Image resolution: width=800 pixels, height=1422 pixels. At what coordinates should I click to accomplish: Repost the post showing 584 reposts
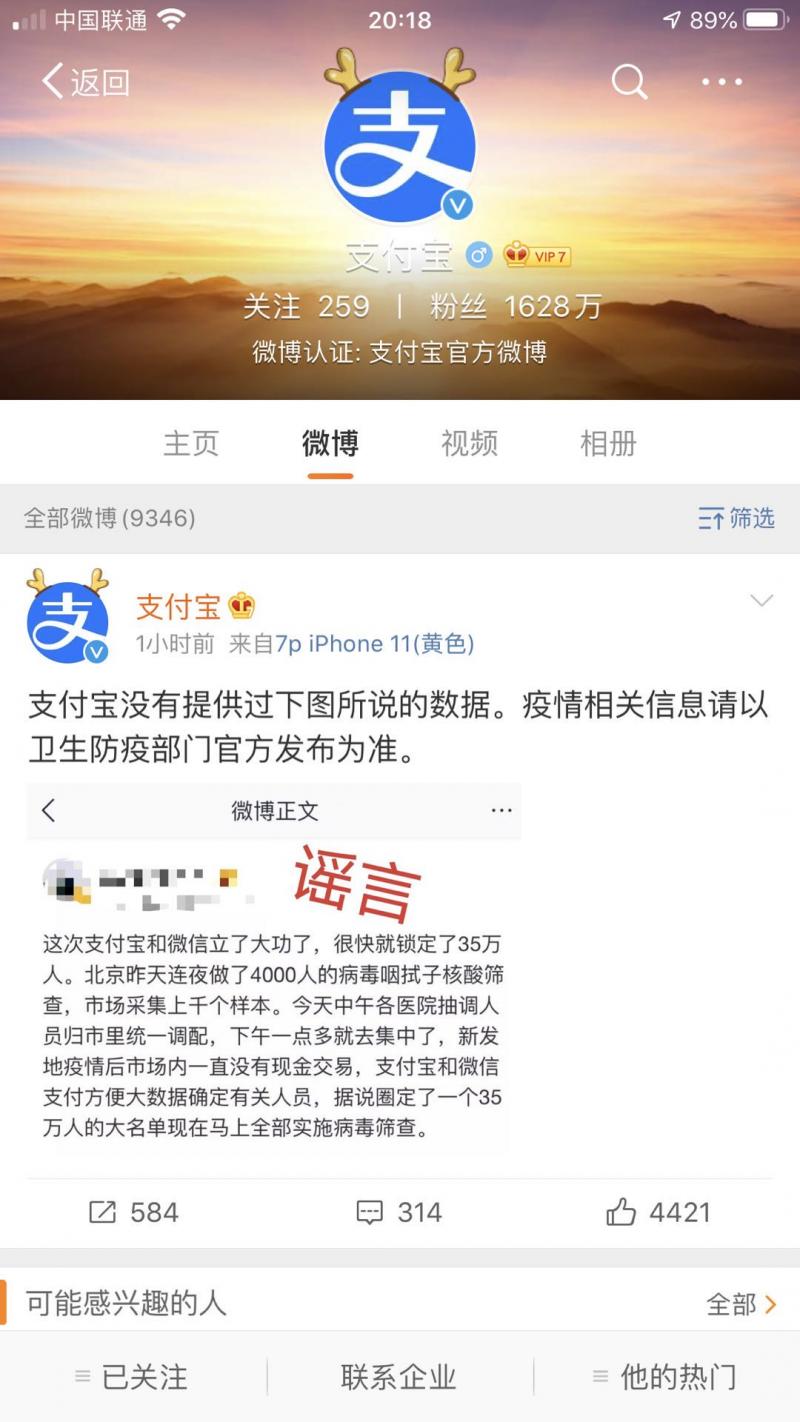point(133,1213)
